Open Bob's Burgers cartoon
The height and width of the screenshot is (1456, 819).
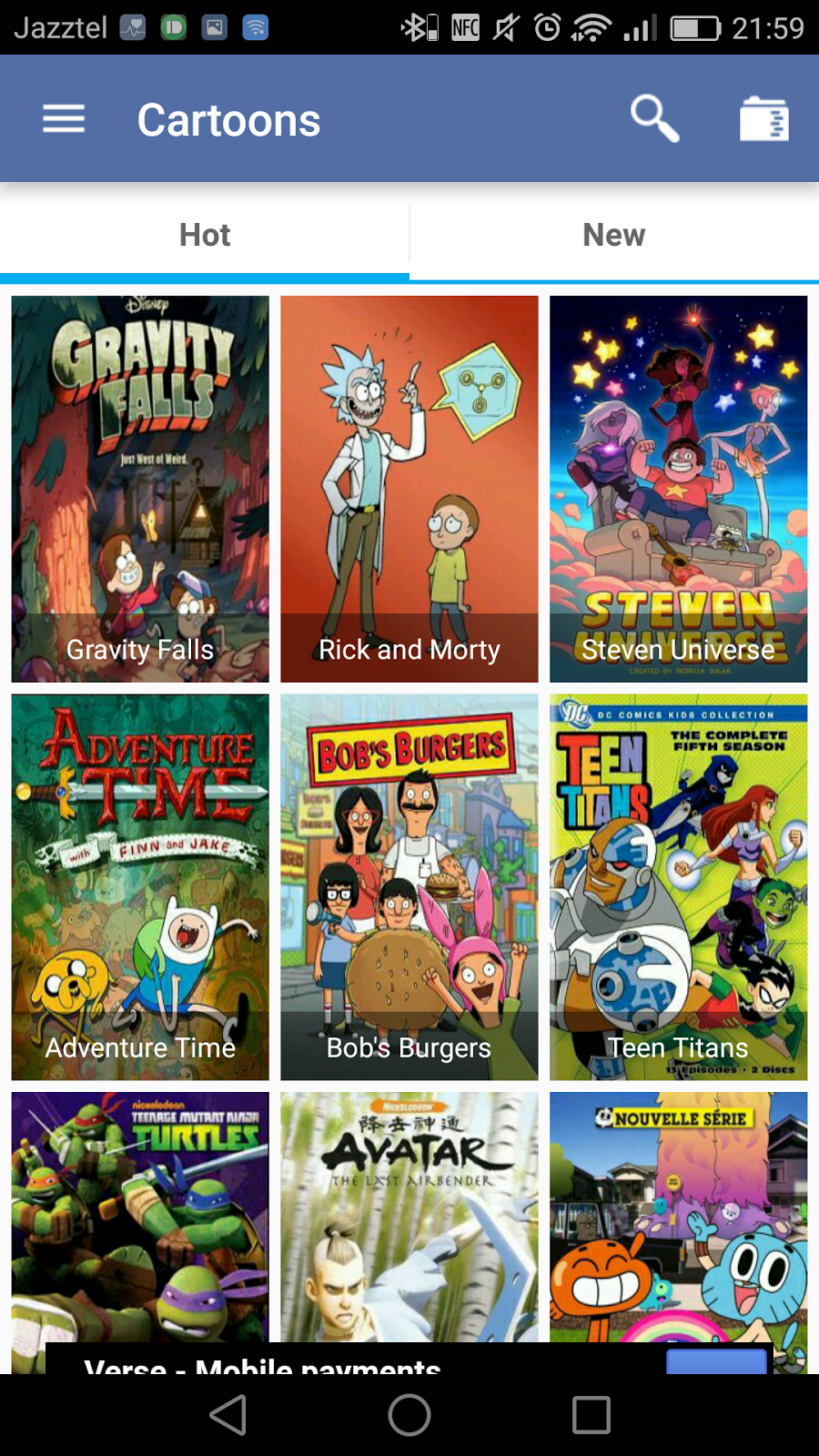pos(409,887)
